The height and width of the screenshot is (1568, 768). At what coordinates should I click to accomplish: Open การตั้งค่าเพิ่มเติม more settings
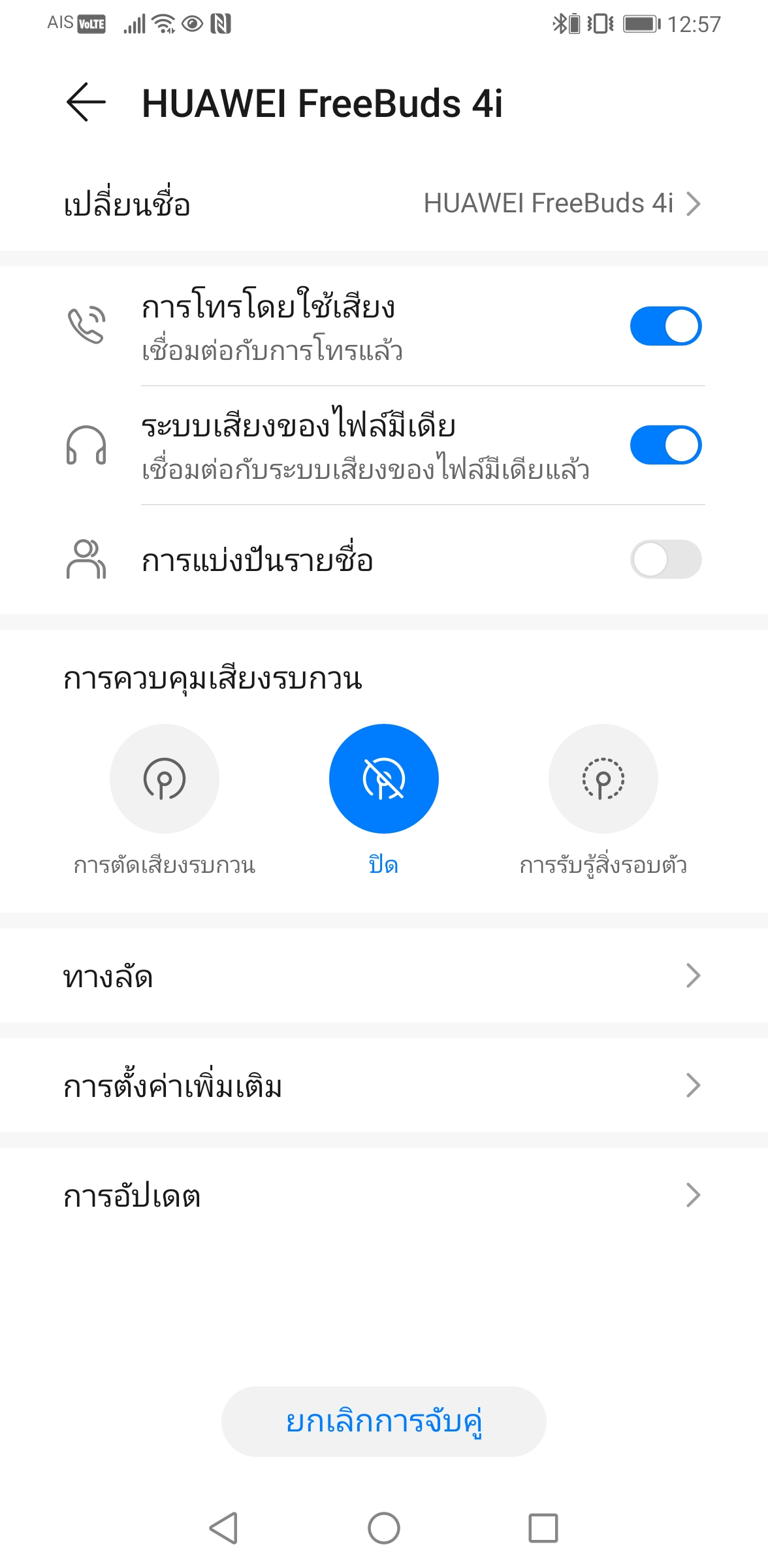384,1086
